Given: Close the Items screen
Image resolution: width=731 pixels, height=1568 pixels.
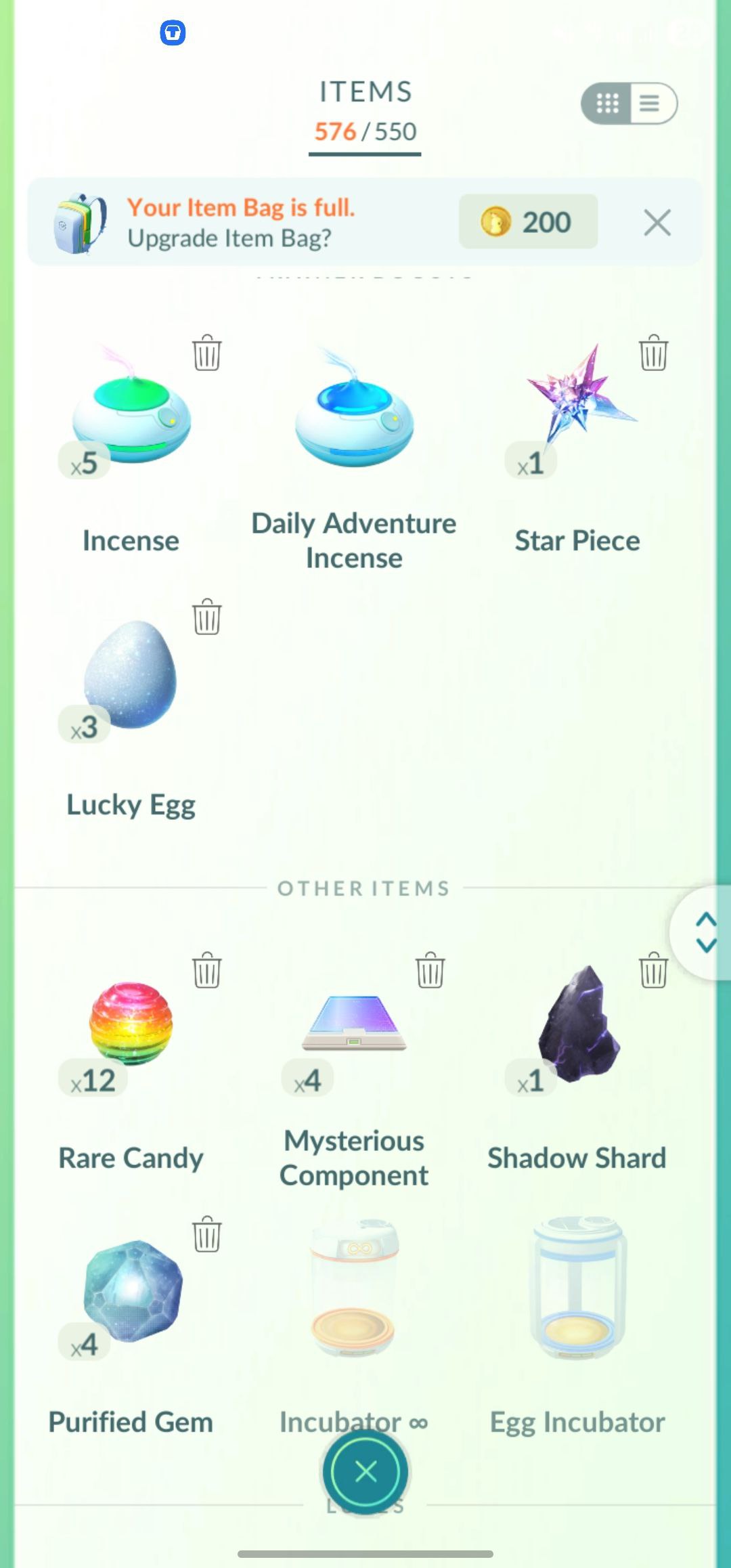Looking at the screenshot, I should 365,1471.
